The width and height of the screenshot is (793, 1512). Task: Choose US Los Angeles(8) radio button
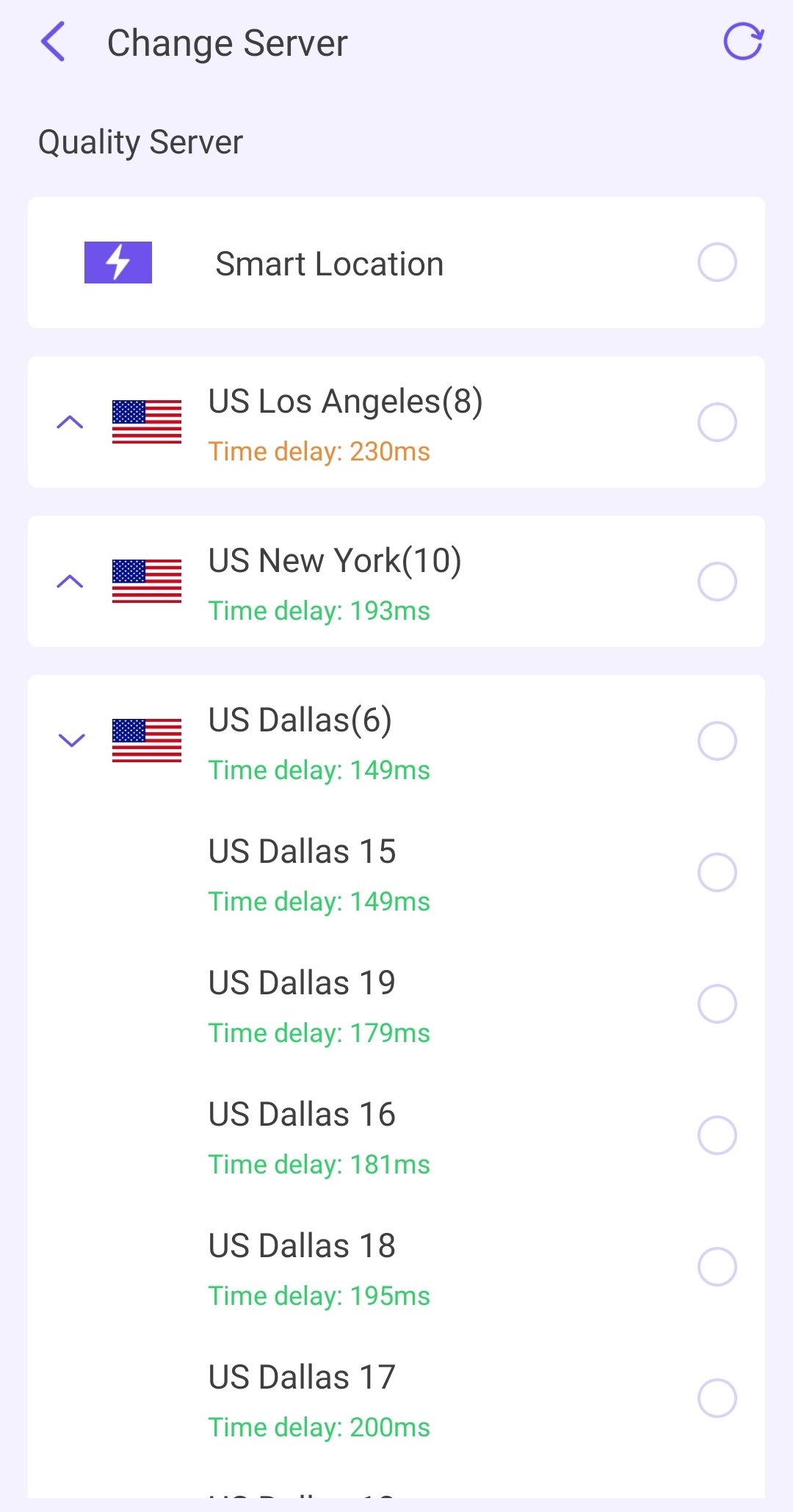coord(717,422)
